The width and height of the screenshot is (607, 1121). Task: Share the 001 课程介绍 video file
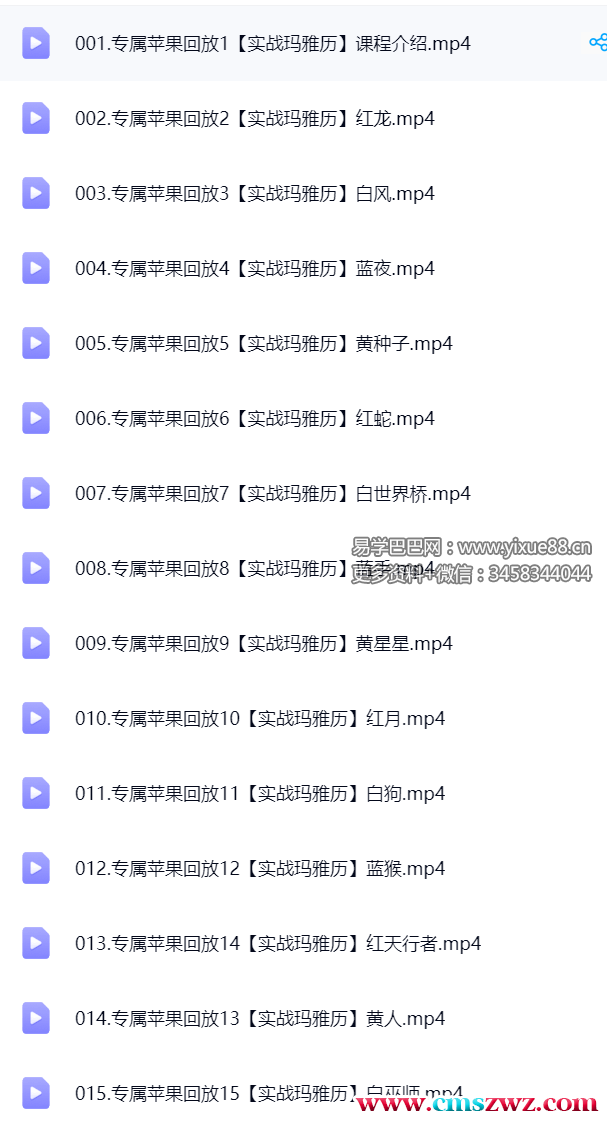[x=597, y=42]
